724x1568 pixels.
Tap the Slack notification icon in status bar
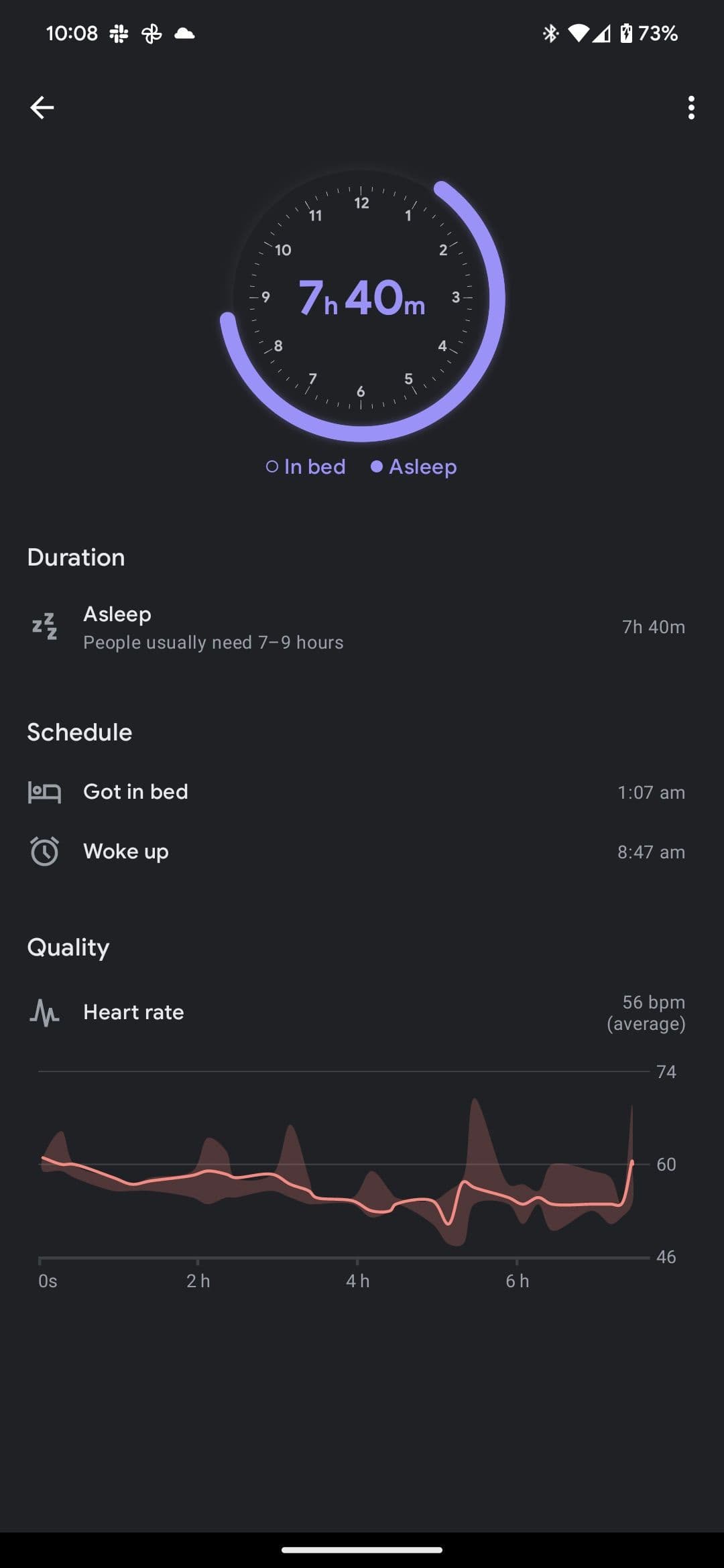[x=119, y=34]
